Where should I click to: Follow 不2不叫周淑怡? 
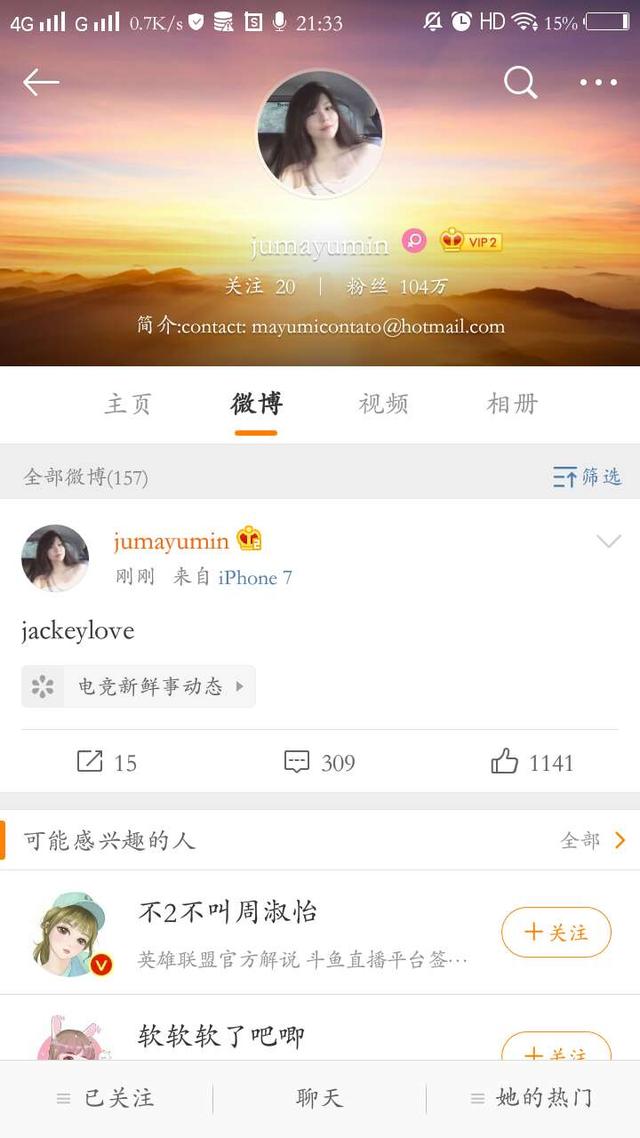click(556, 933)
